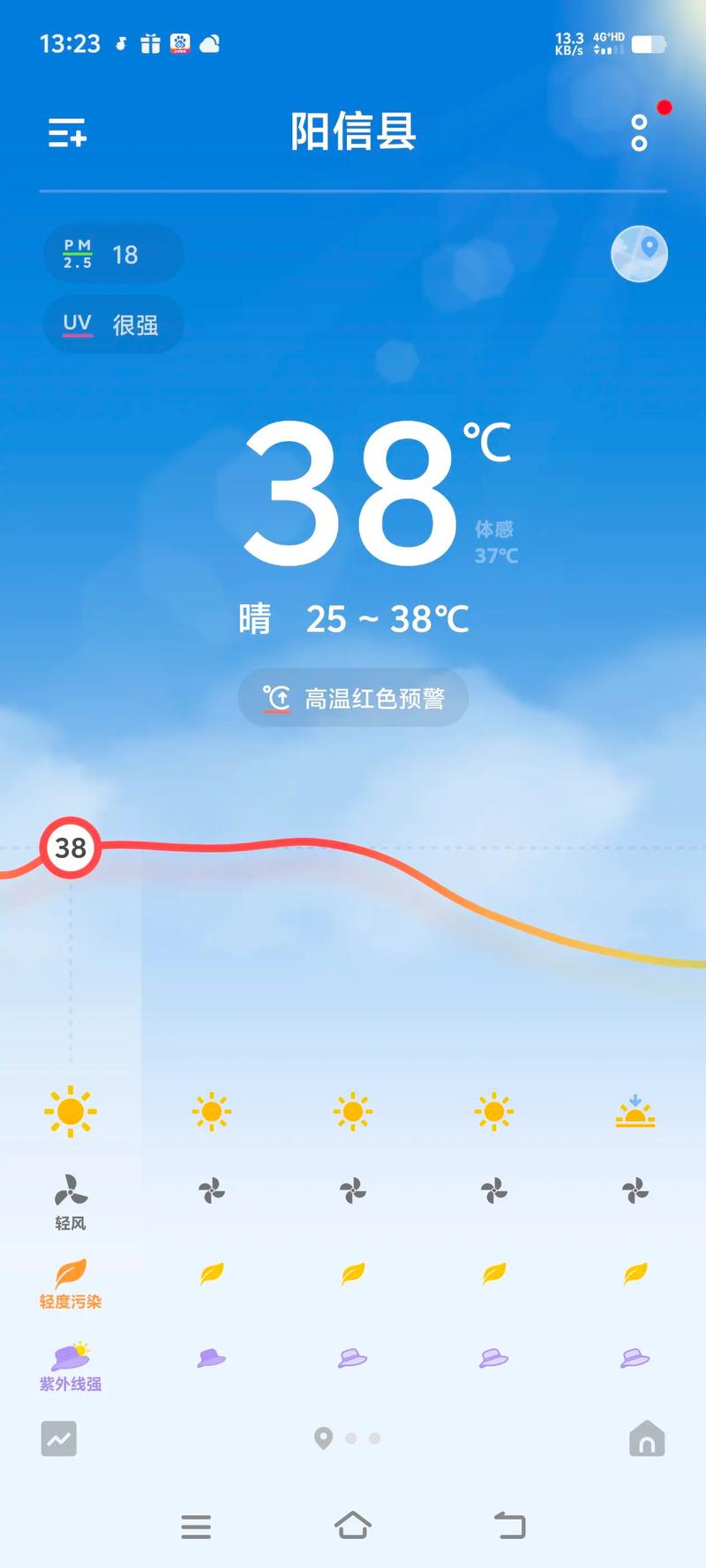Select the first sunny weather icon
This screenshot has width=706, height=1568.
coord(70,1111)
